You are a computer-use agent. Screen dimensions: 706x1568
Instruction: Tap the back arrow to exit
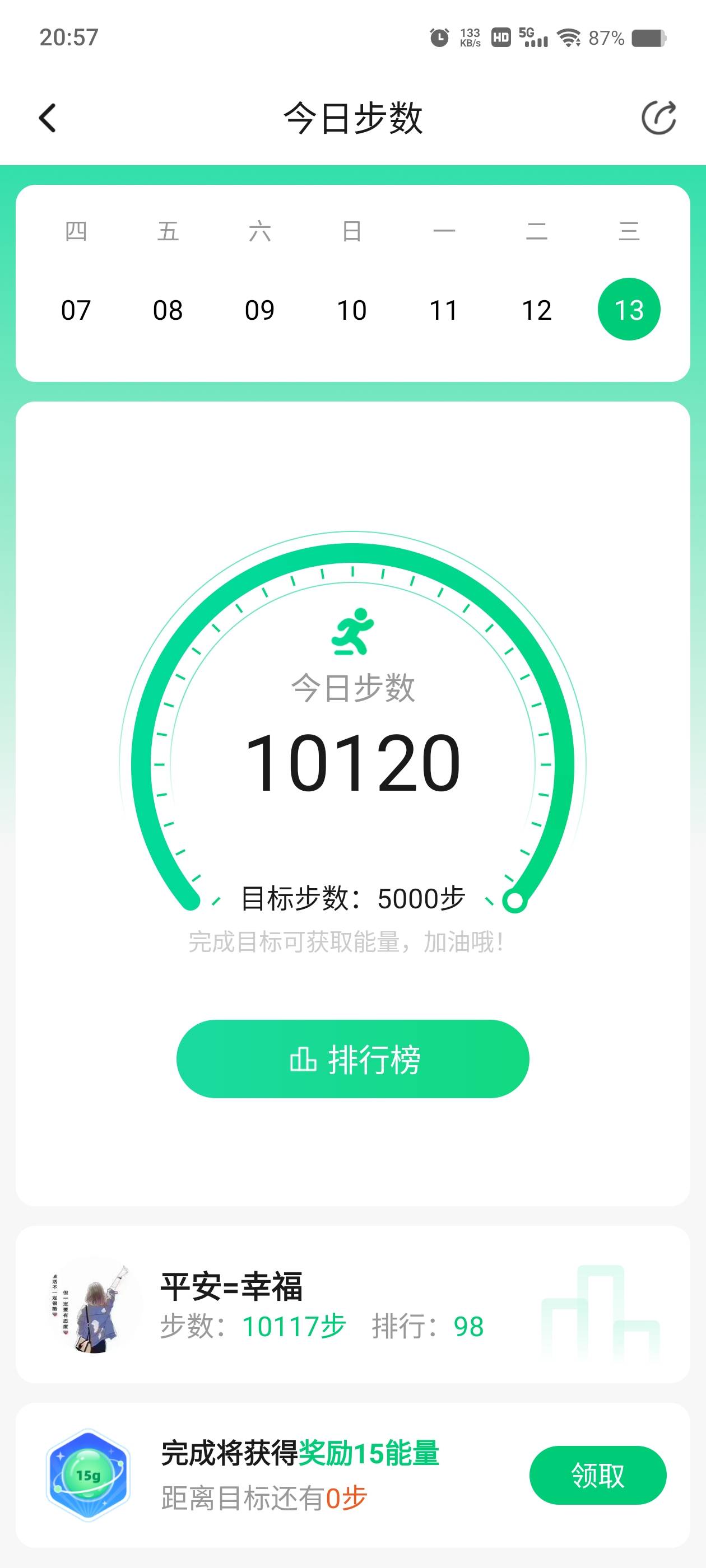coord(47,118)
